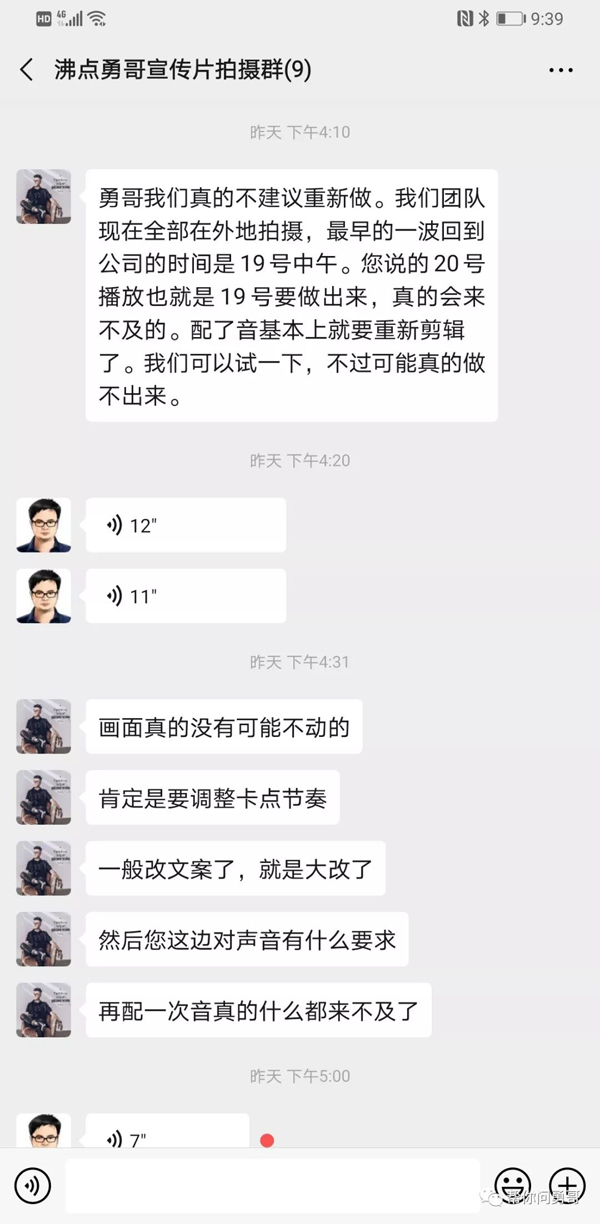Viewport: 600px width, 1224px height.
Task: Go back from the group chat
Action: click(27, 69)
